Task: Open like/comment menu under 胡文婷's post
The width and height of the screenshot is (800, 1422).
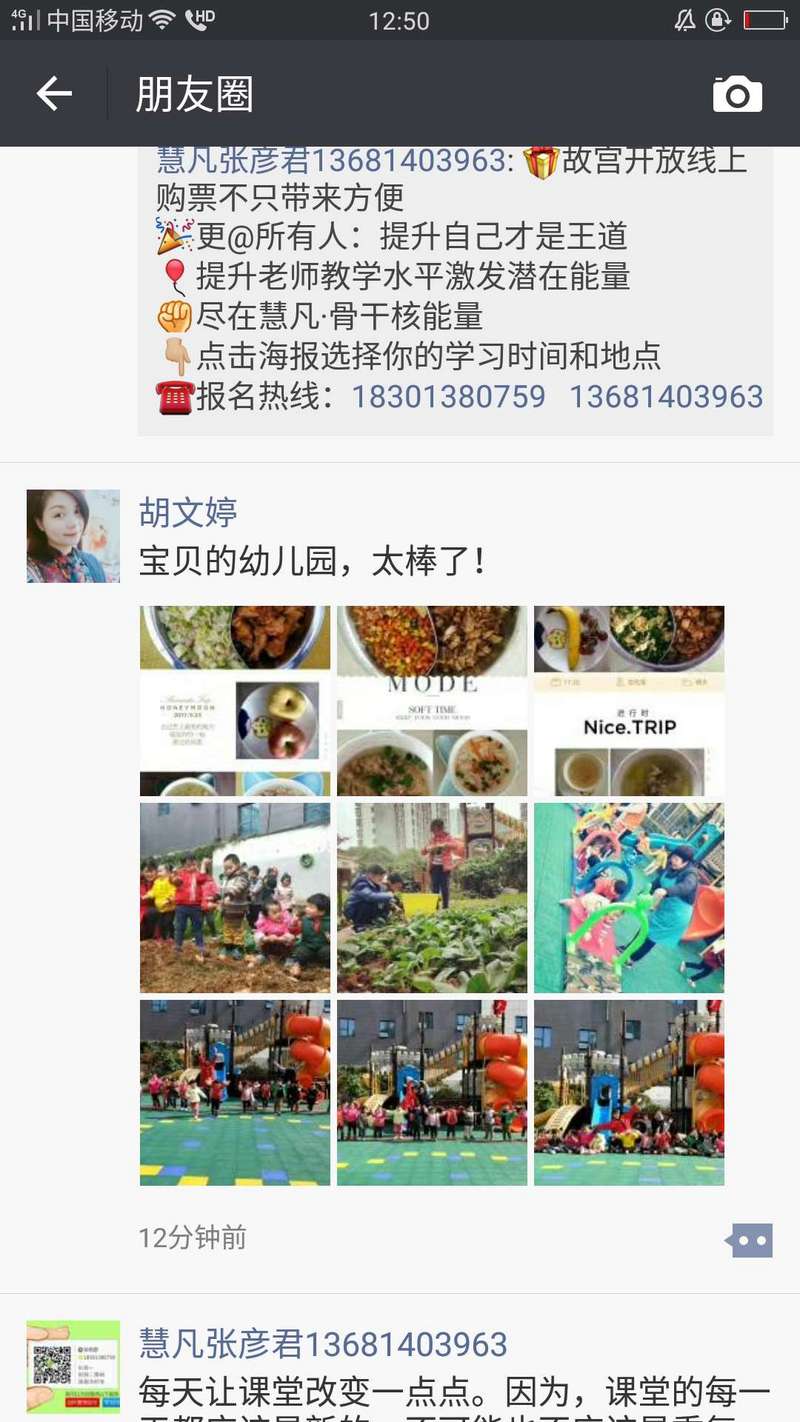Action: [749, 1241]
